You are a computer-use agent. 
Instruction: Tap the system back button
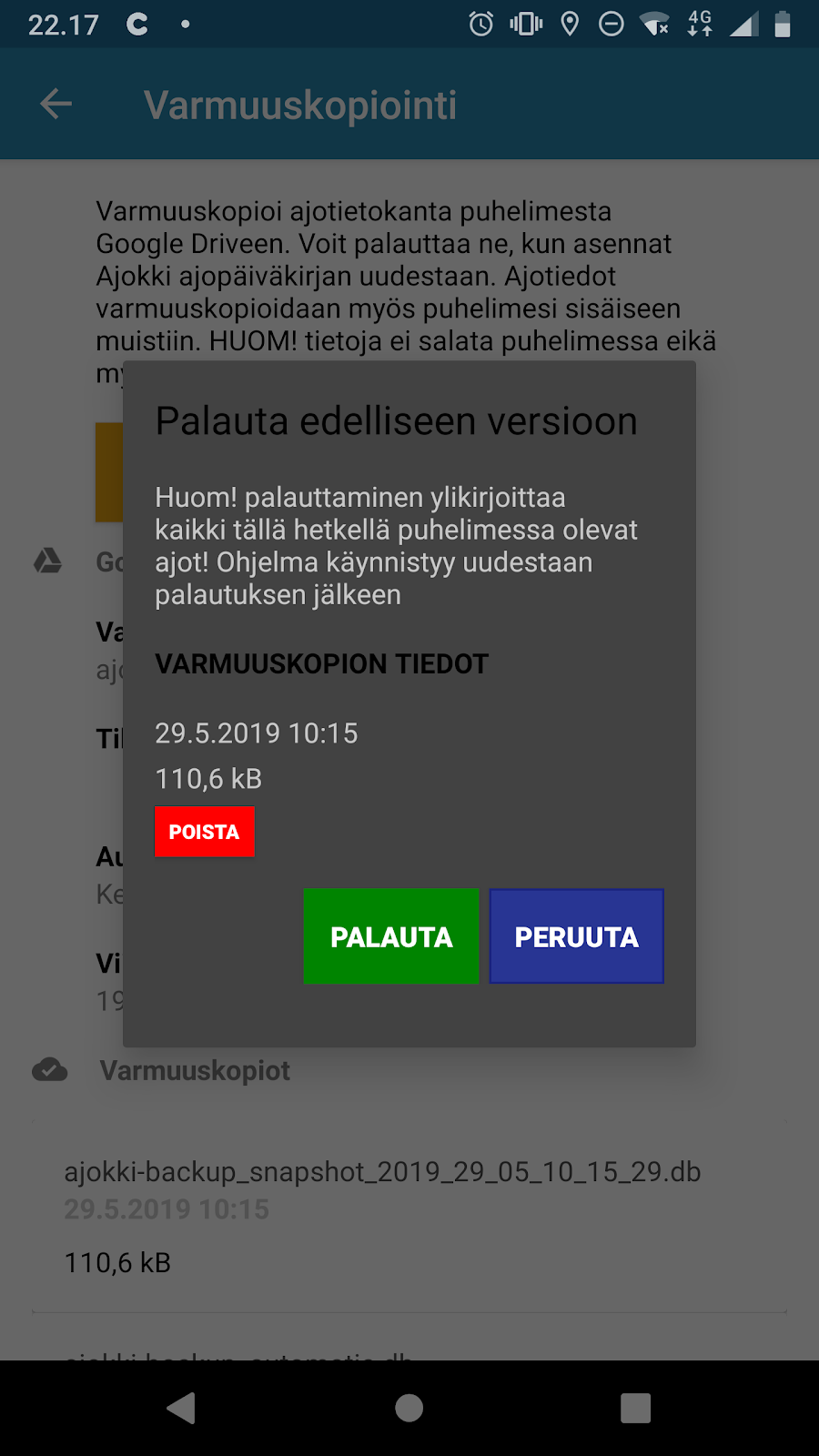tap(181, 1408)
